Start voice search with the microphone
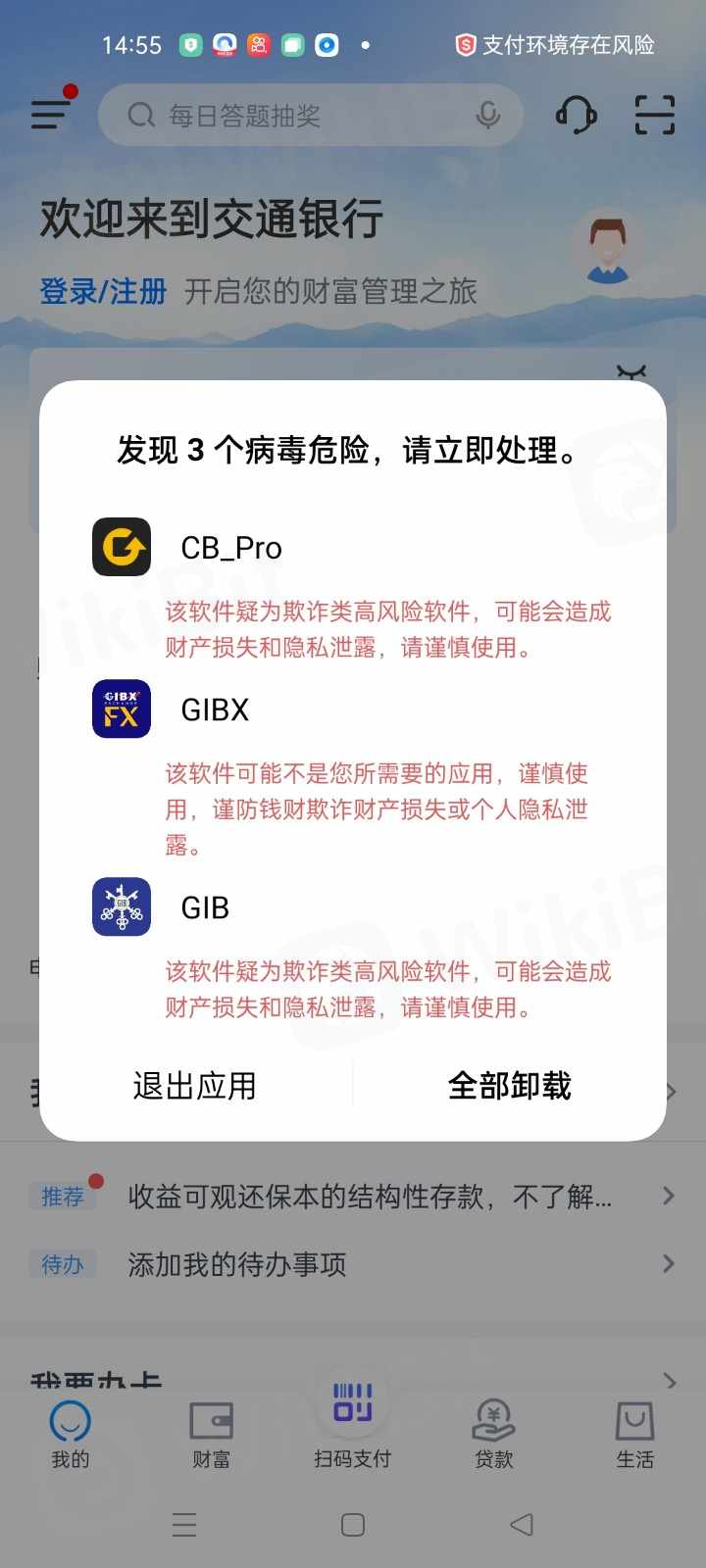 coord(487,116)
